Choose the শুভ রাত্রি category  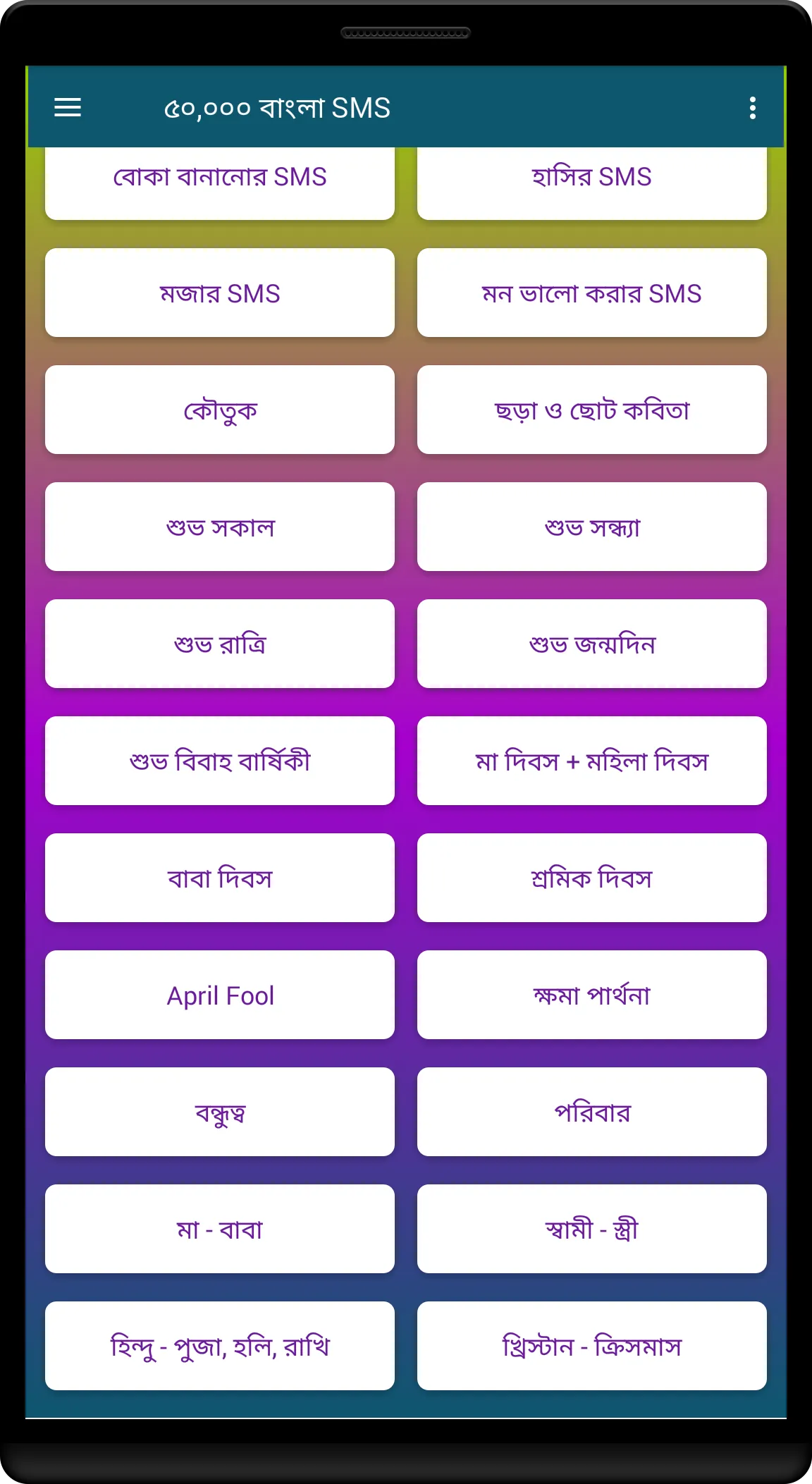point(220,644)
